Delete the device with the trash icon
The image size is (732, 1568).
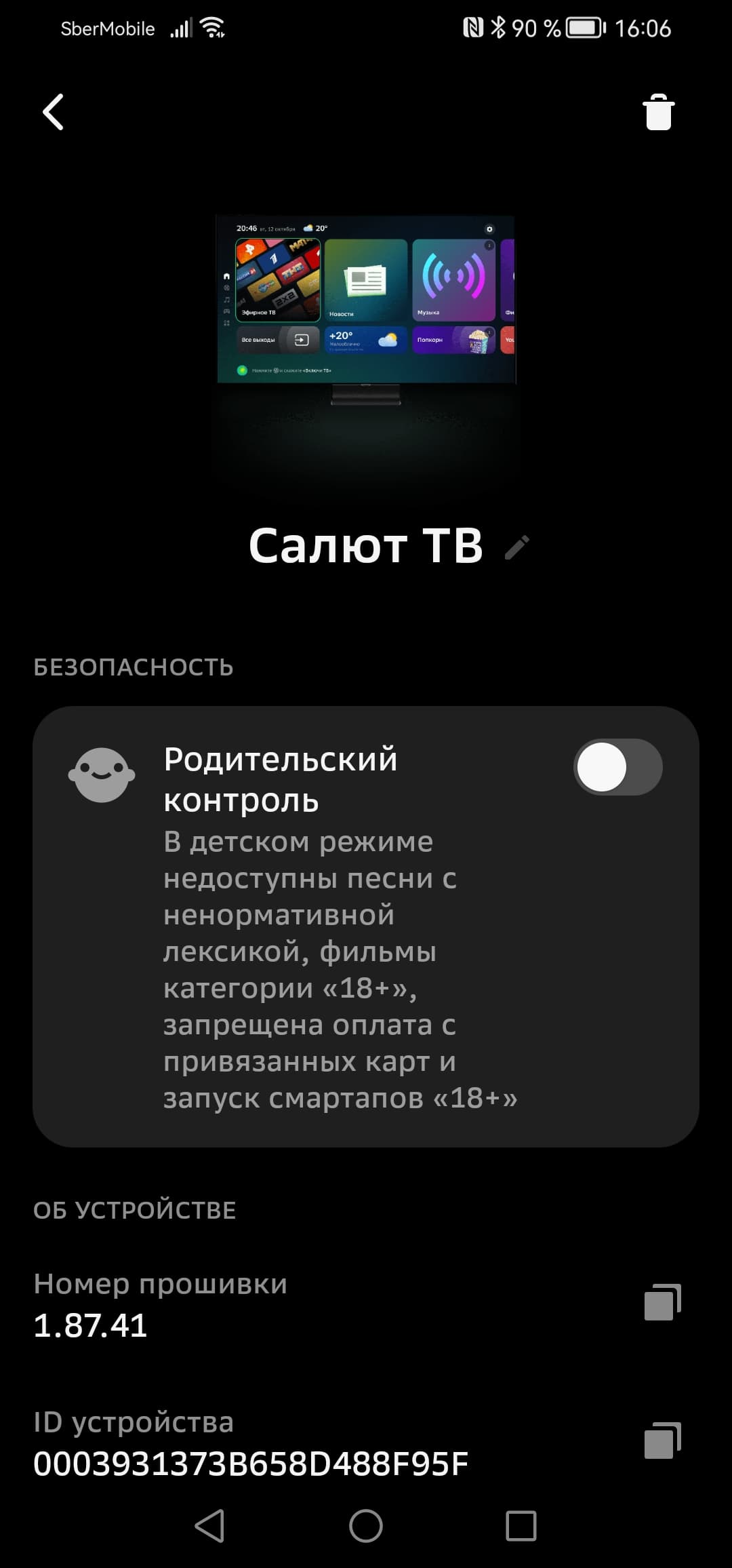658,112
